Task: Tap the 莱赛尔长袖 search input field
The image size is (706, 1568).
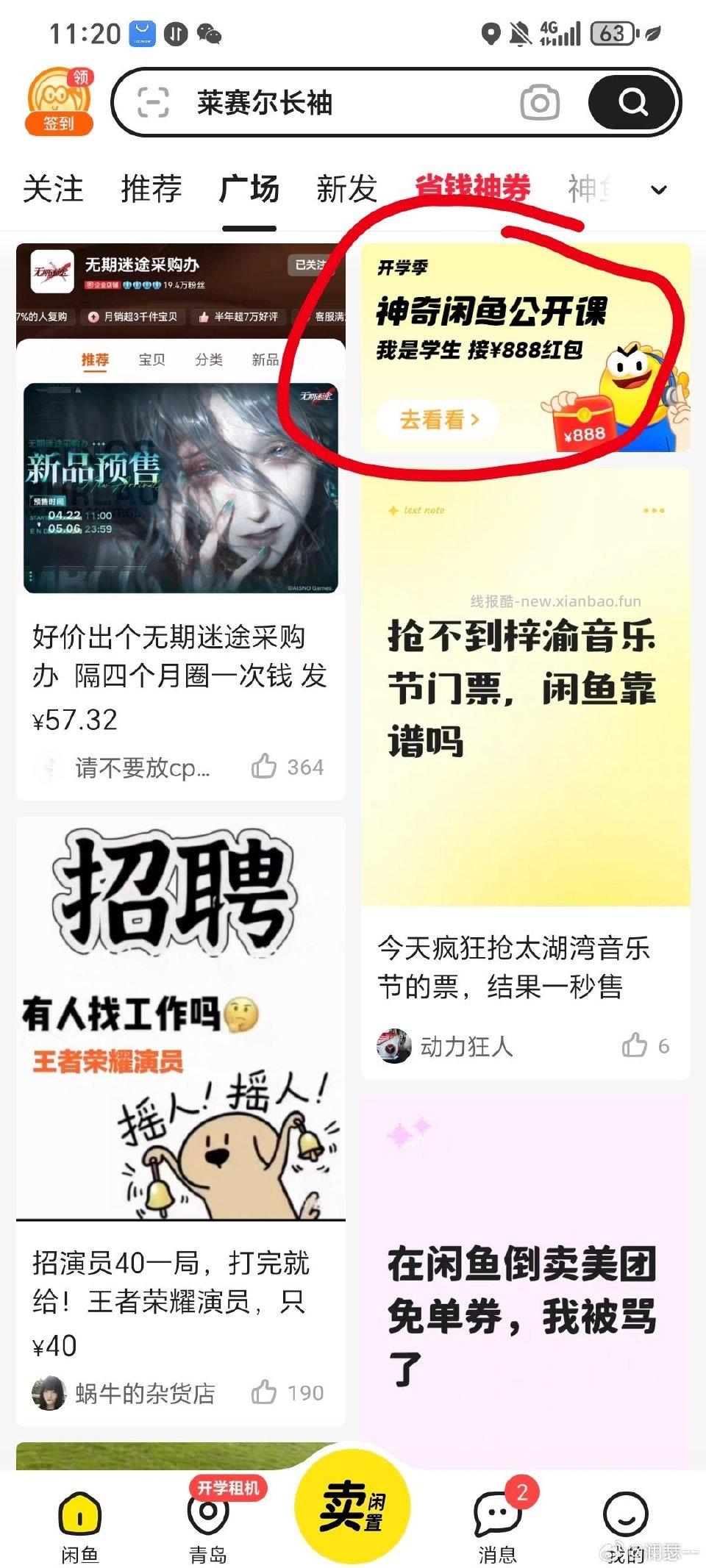Action: [294, 103]
